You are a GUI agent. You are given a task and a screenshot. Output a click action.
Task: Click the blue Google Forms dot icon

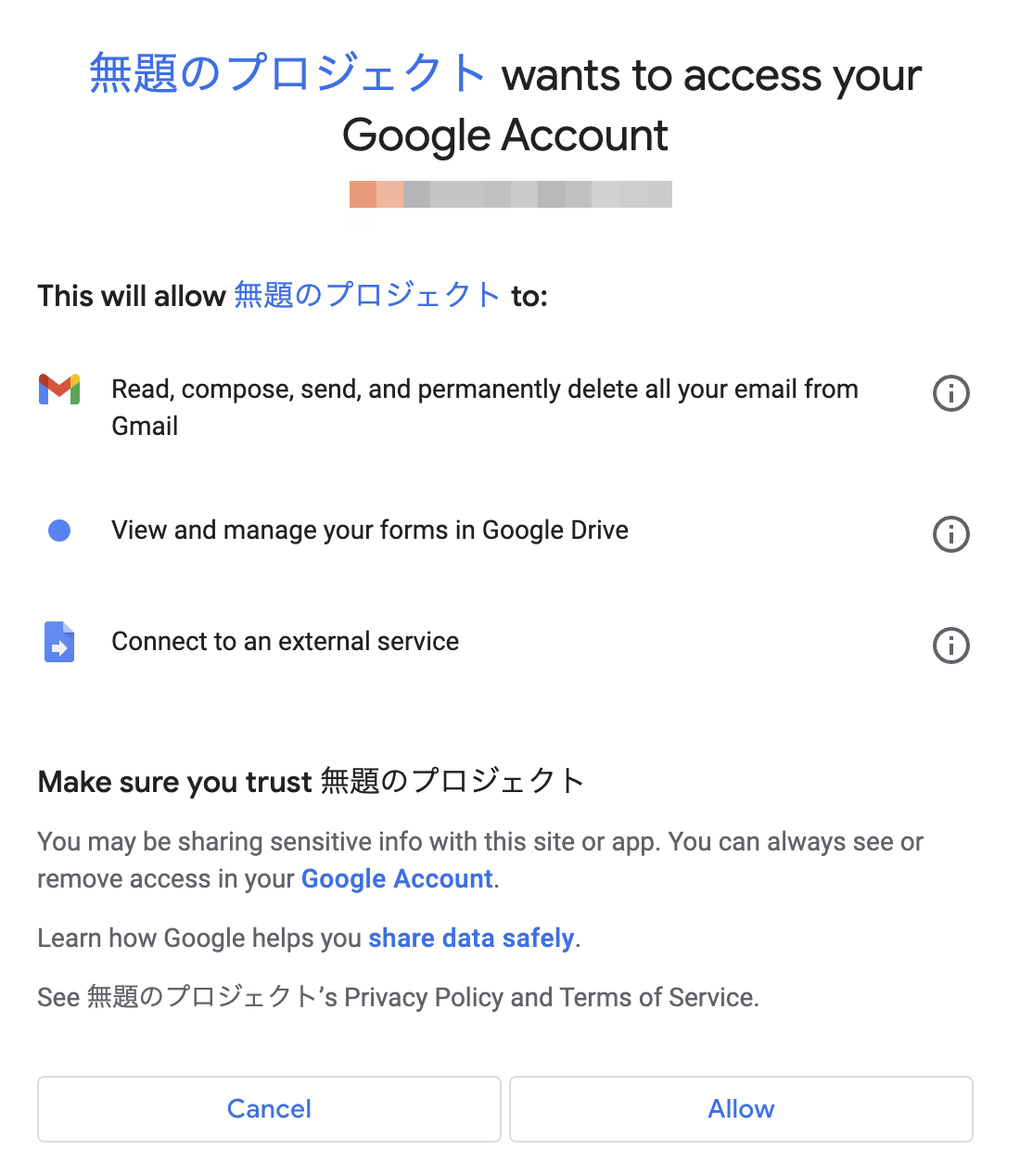tap(58, 530)
